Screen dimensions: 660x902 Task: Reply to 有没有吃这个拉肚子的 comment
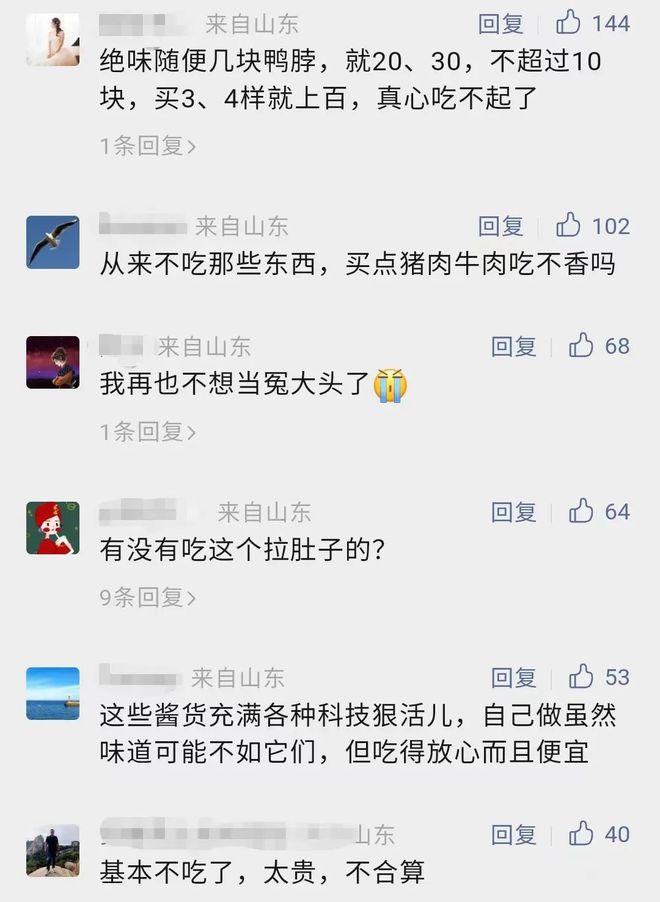click(x=514, y=513)
